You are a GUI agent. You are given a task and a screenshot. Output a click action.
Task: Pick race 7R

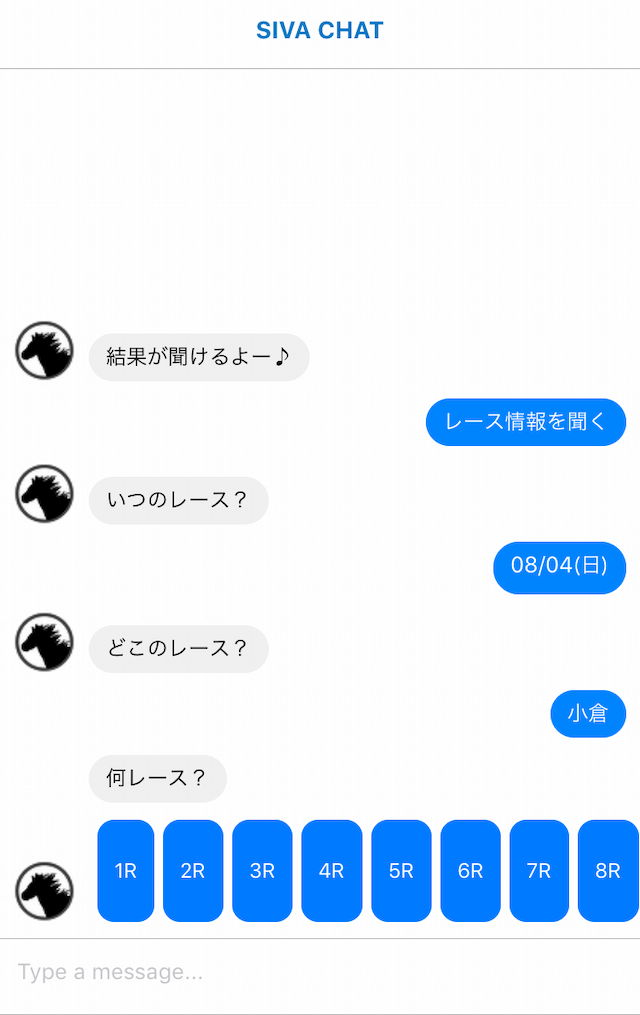(539, 870)
